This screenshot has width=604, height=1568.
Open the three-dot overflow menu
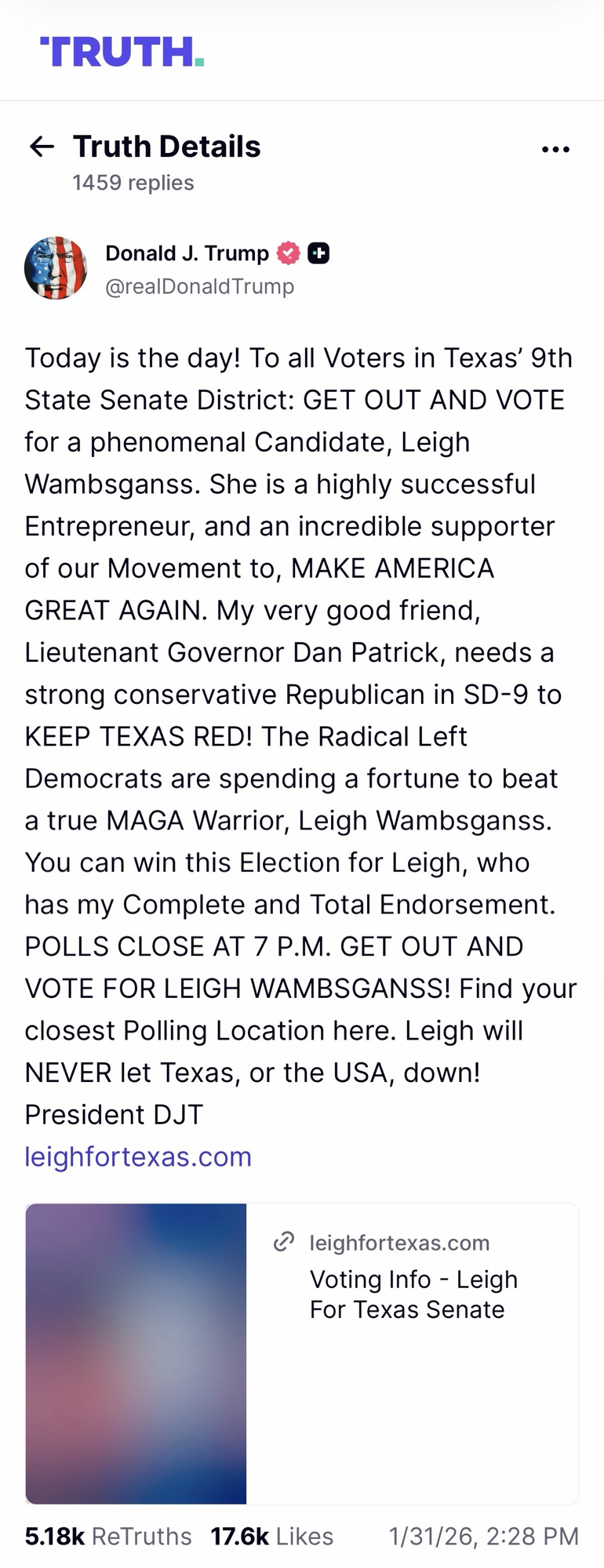click(x=555, y=149)
